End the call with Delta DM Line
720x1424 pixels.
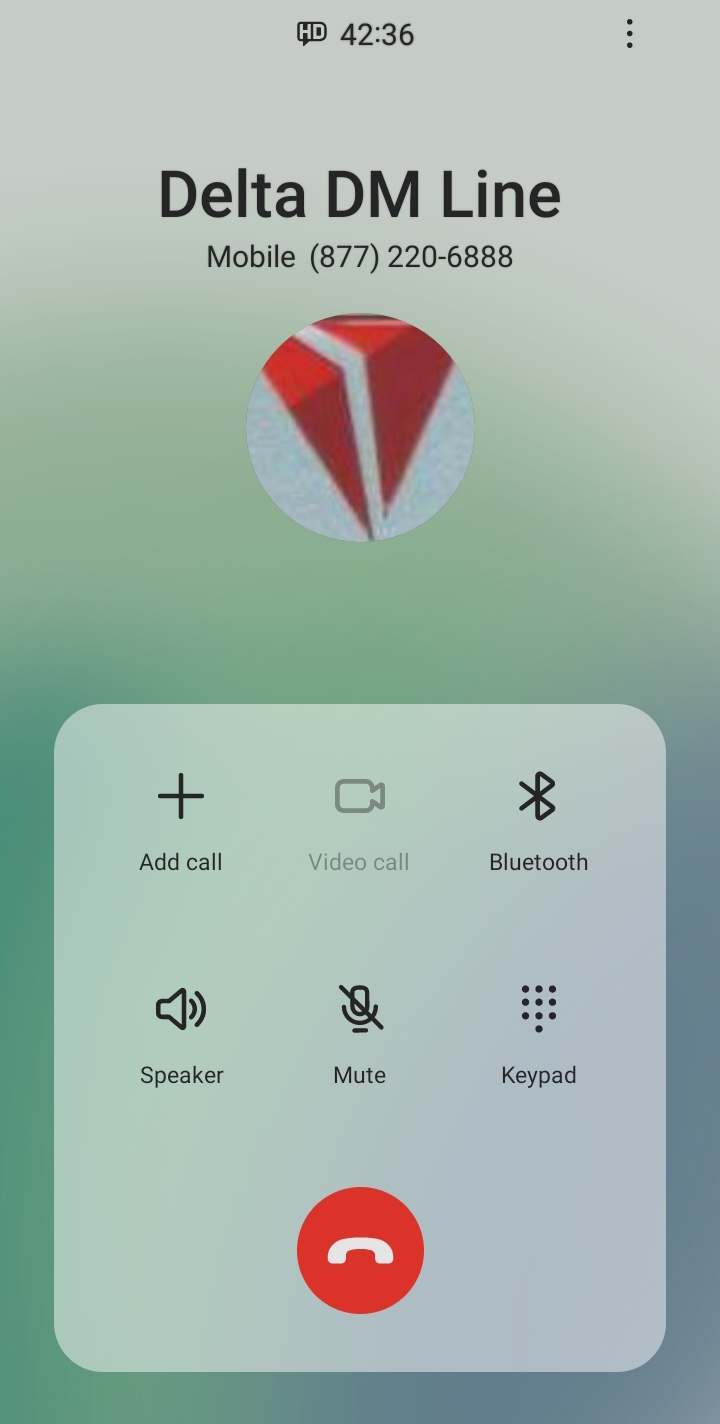pos(360,1250)
